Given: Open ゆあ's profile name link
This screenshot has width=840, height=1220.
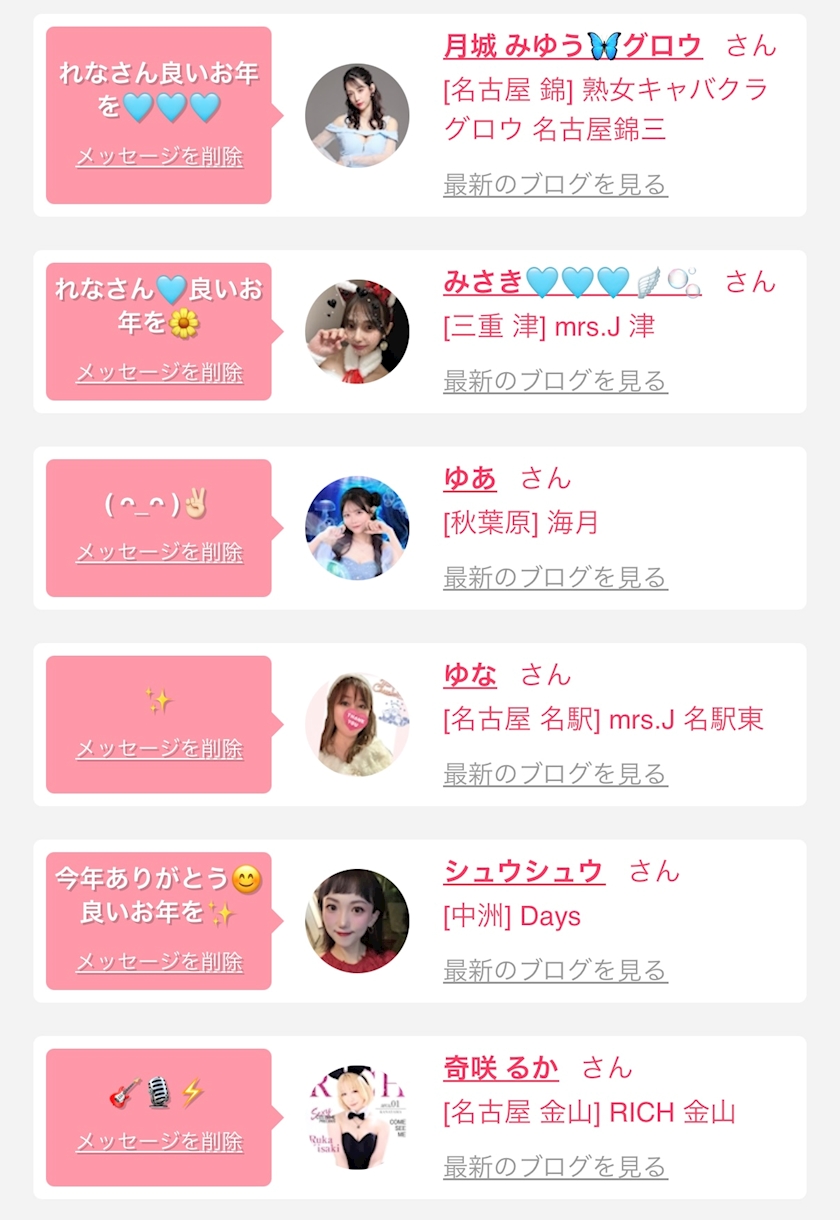Looking at the screenshot, I should [x=470, y=478].
